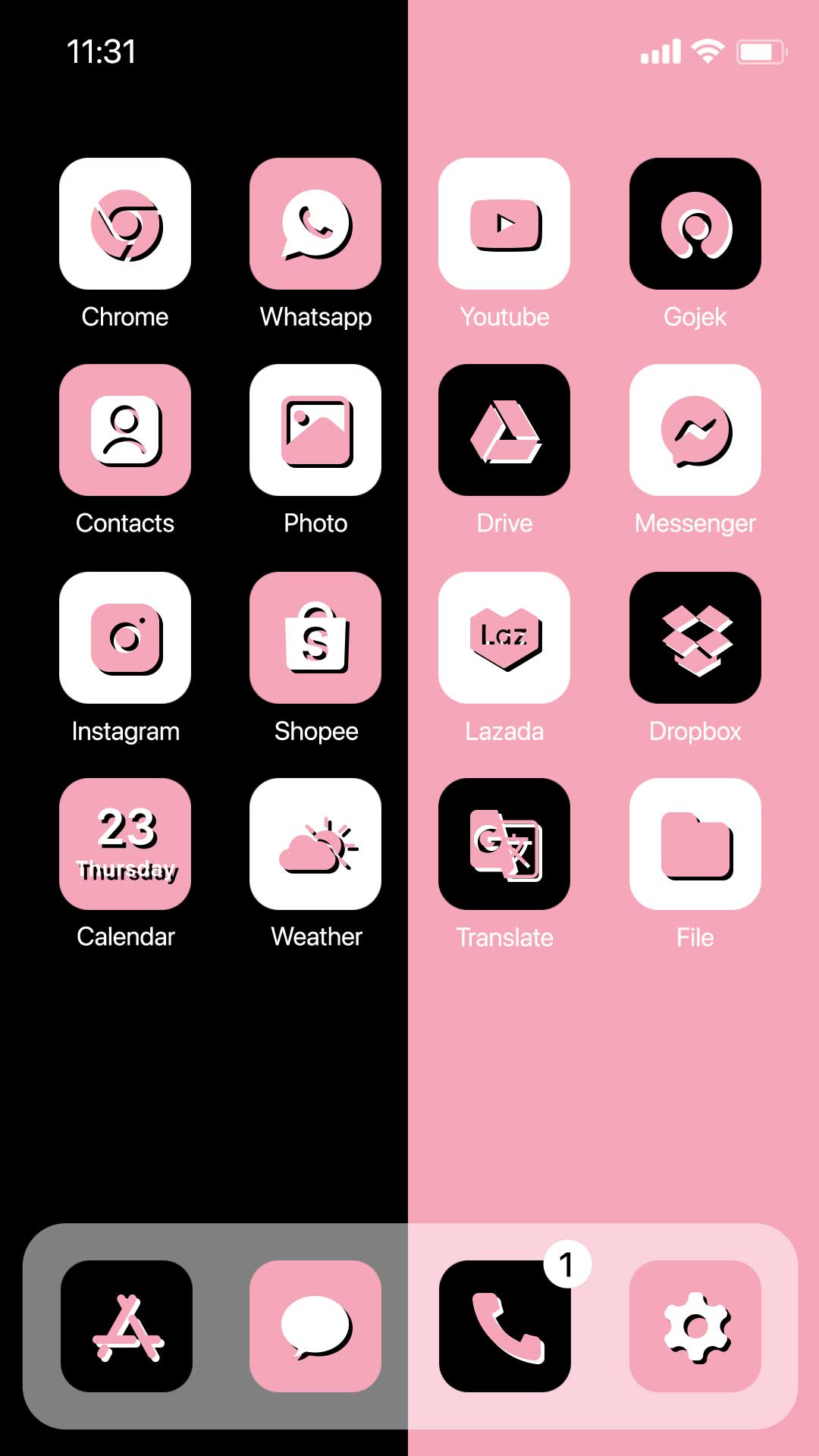
Task: Launch Facebook Messenger
Action: click(695, 431)
